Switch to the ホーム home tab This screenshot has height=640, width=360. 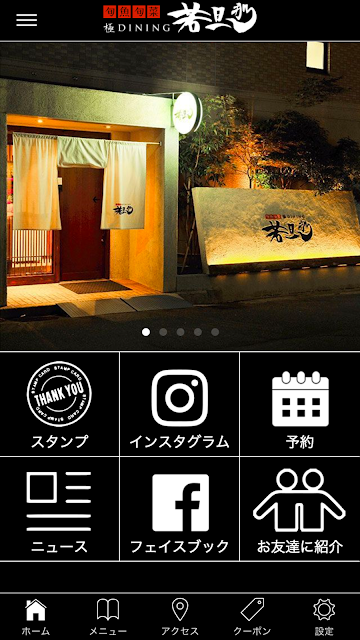(36, 617)
